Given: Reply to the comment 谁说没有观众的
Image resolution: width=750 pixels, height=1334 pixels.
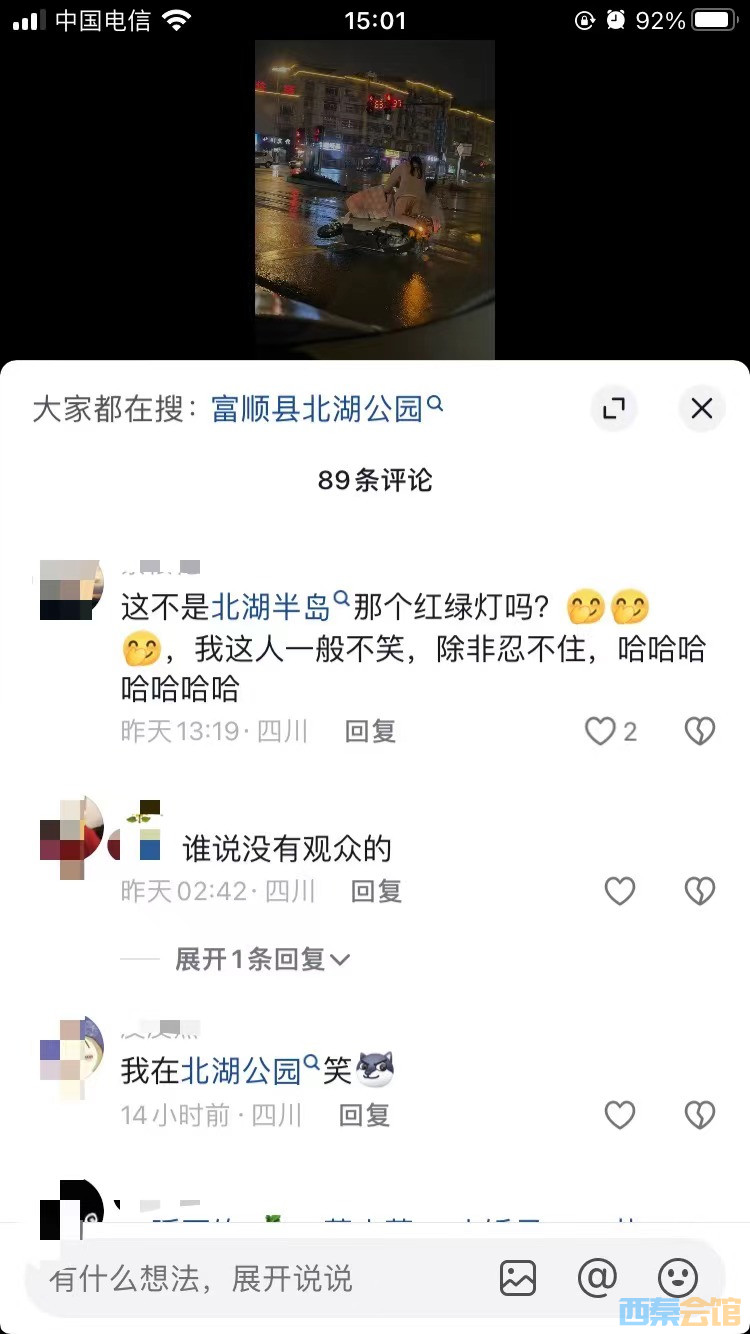Looking at the screenshot, I should pos(376,890).
